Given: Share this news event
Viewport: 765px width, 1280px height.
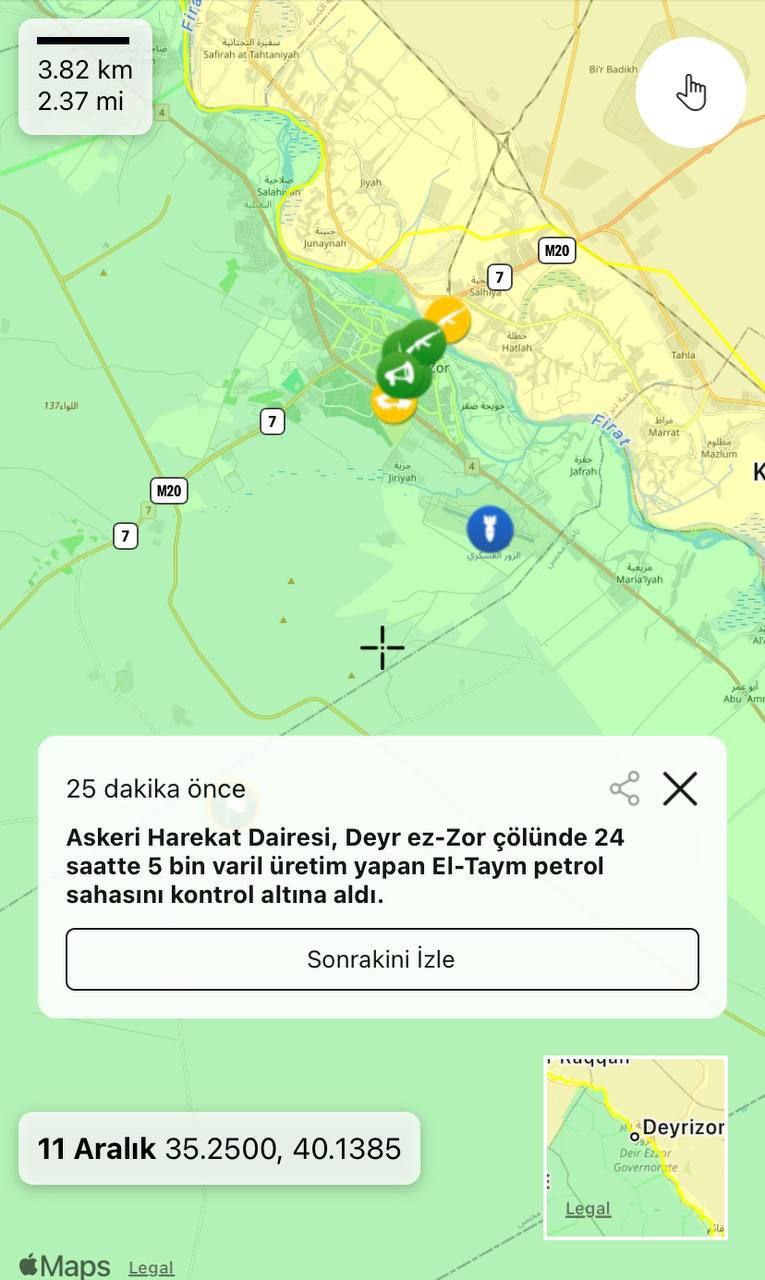Looking at the screenshot, I should (625, 789).
